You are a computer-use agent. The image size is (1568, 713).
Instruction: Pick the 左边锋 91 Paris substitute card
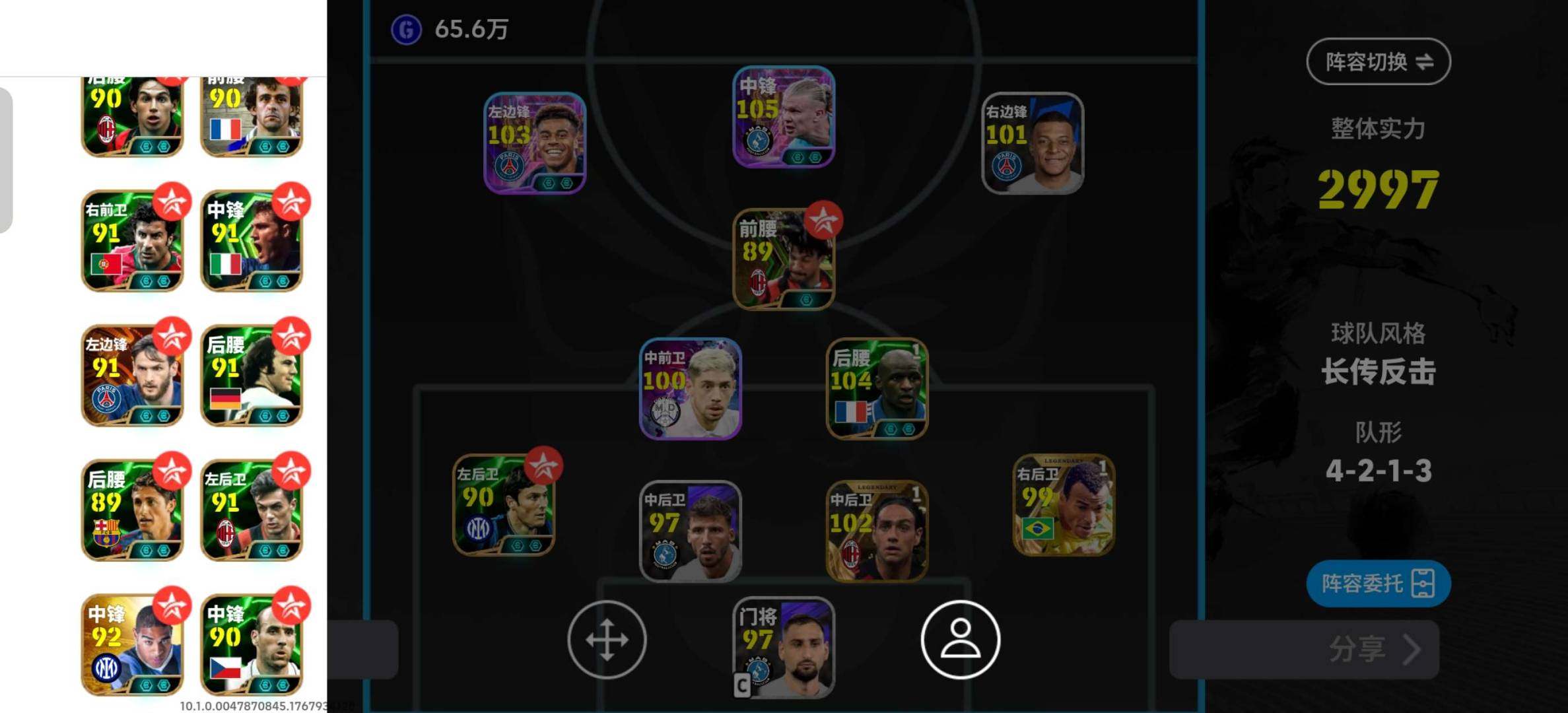(132, 376)
